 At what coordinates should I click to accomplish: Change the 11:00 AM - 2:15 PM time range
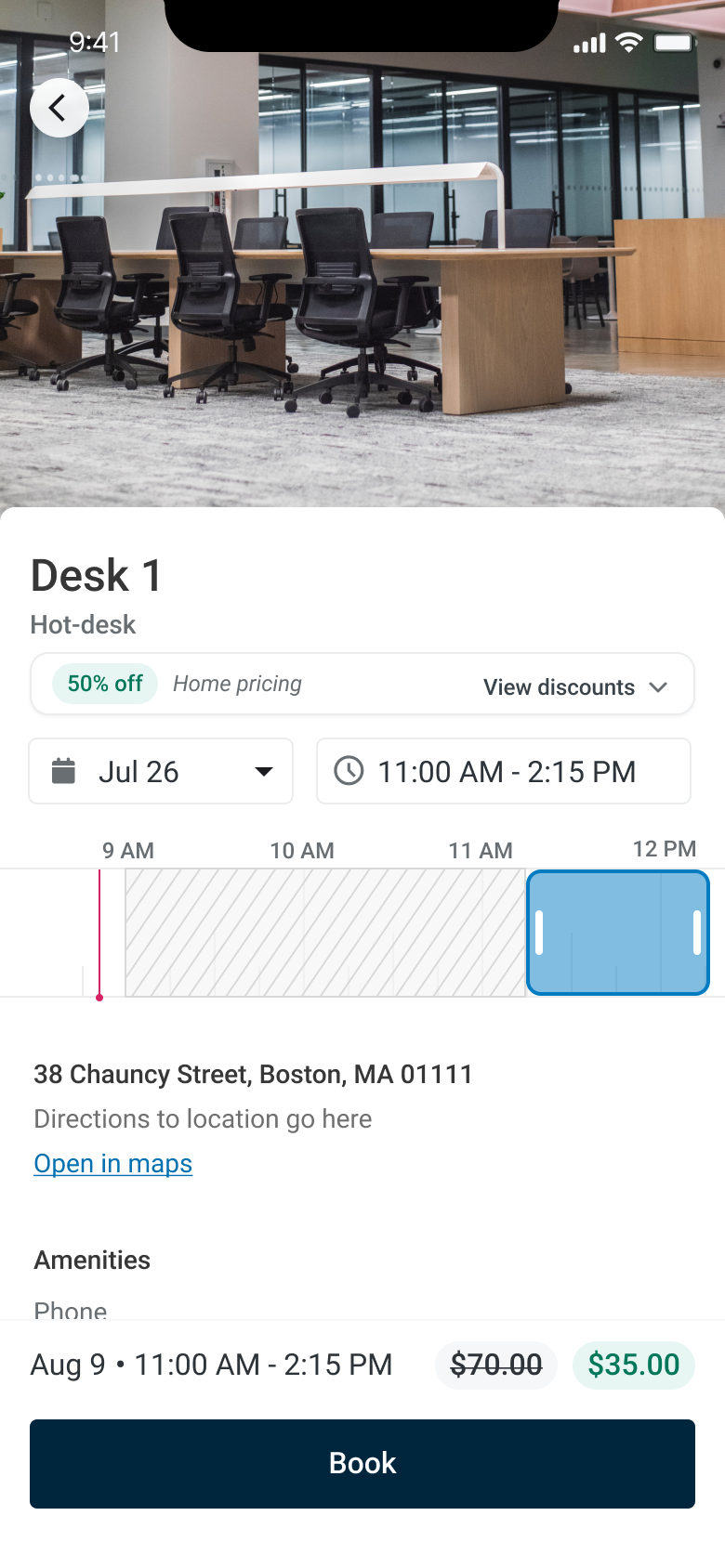click(504, 771)
